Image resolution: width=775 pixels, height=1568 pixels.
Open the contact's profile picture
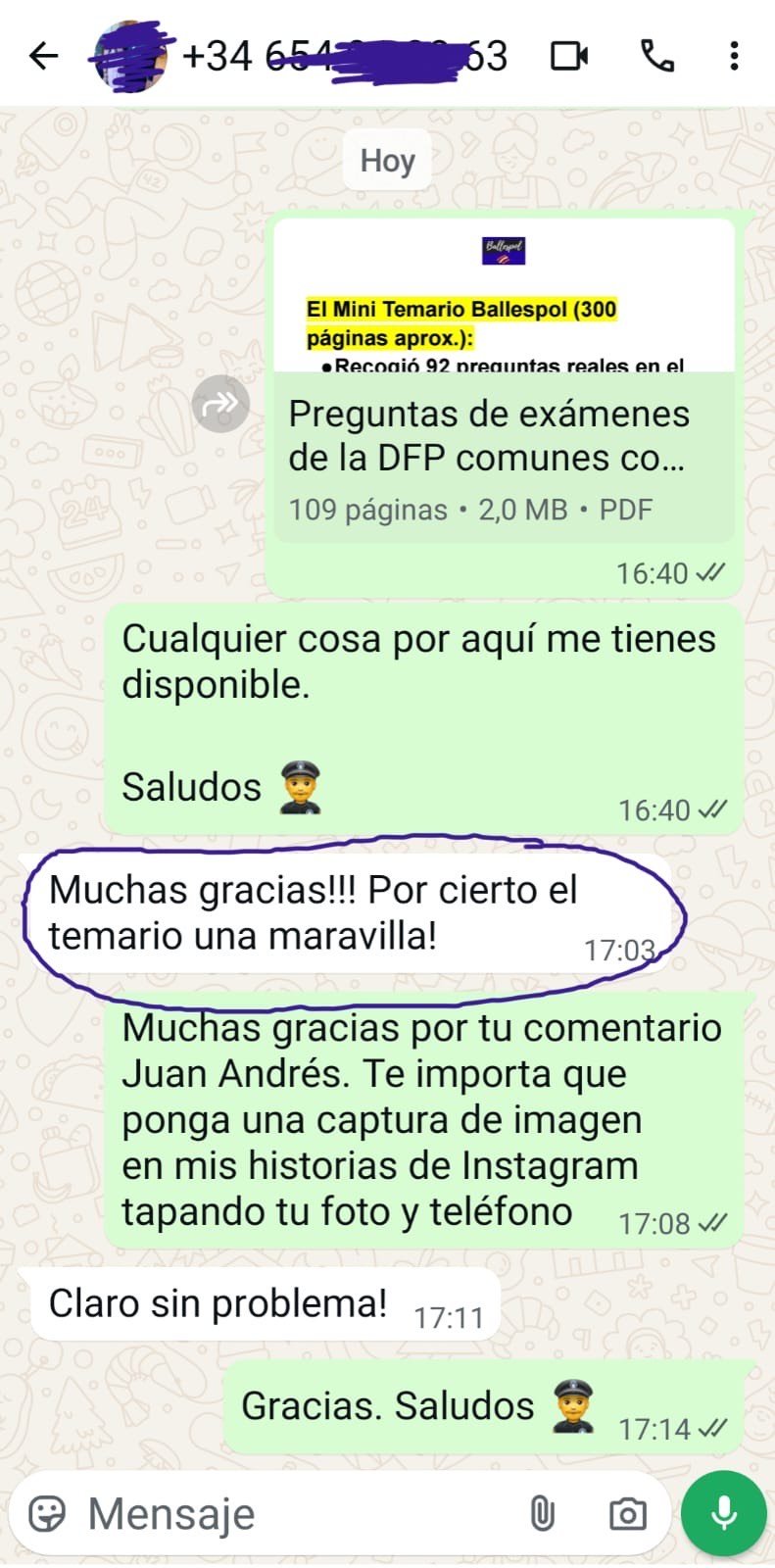coord(129,56)
